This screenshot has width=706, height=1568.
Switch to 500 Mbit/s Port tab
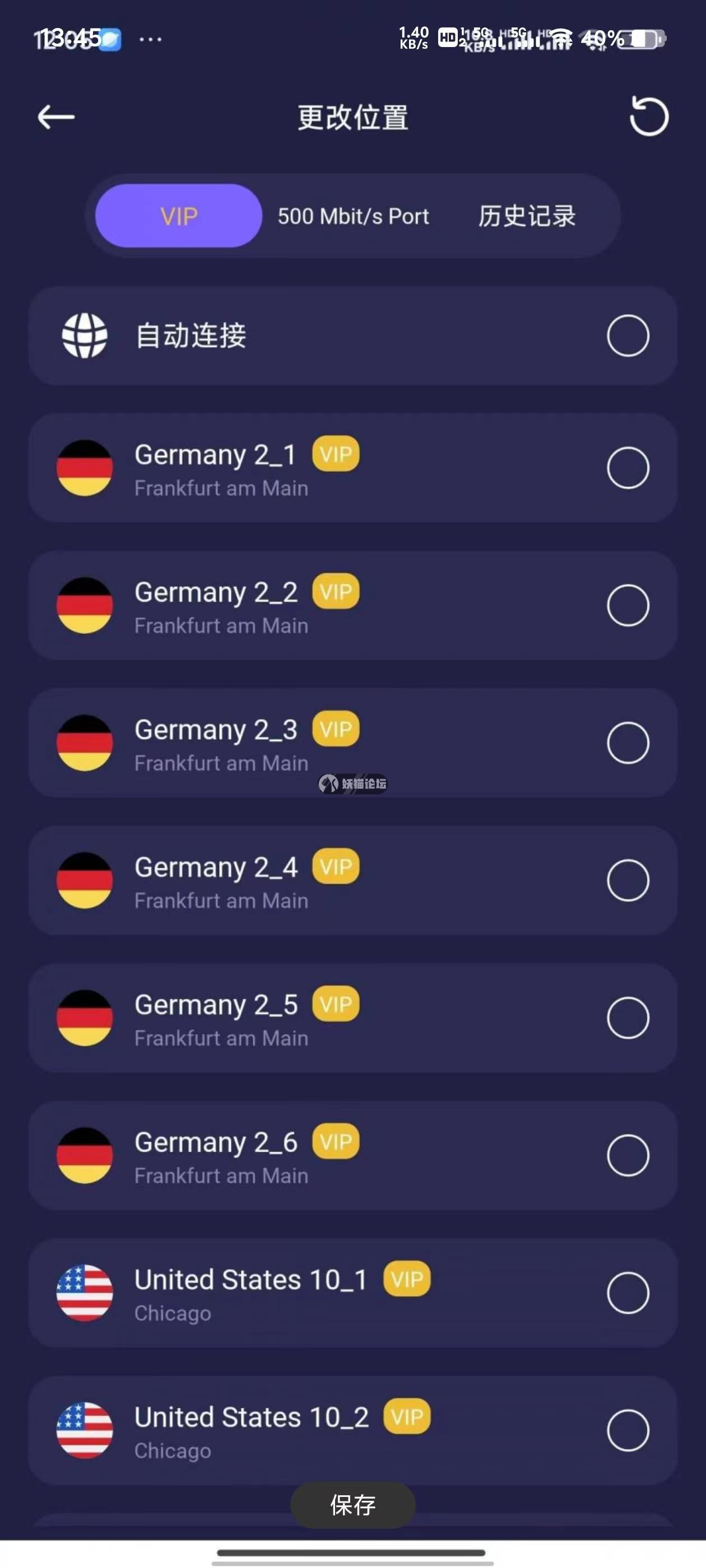(352, 216)
